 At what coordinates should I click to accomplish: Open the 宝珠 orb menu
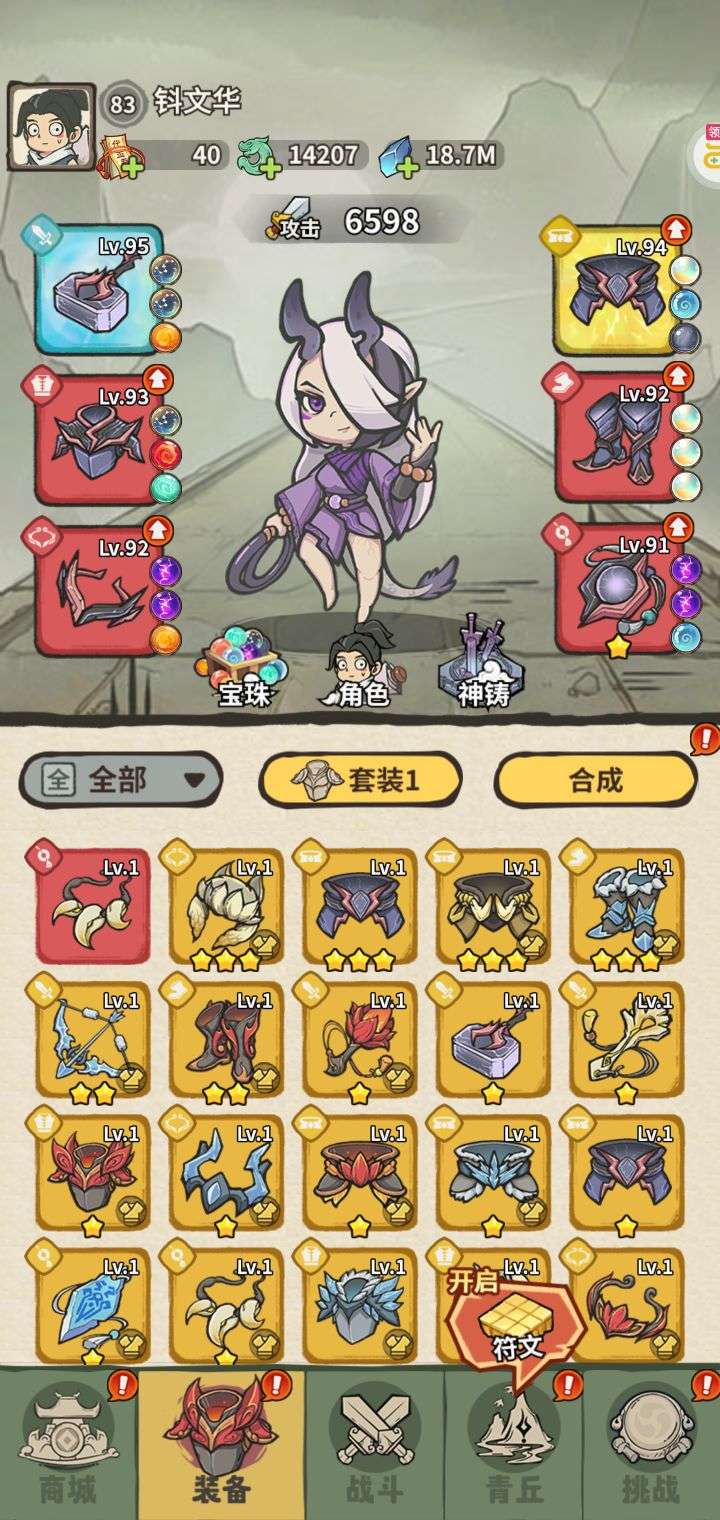click(244, 664)
